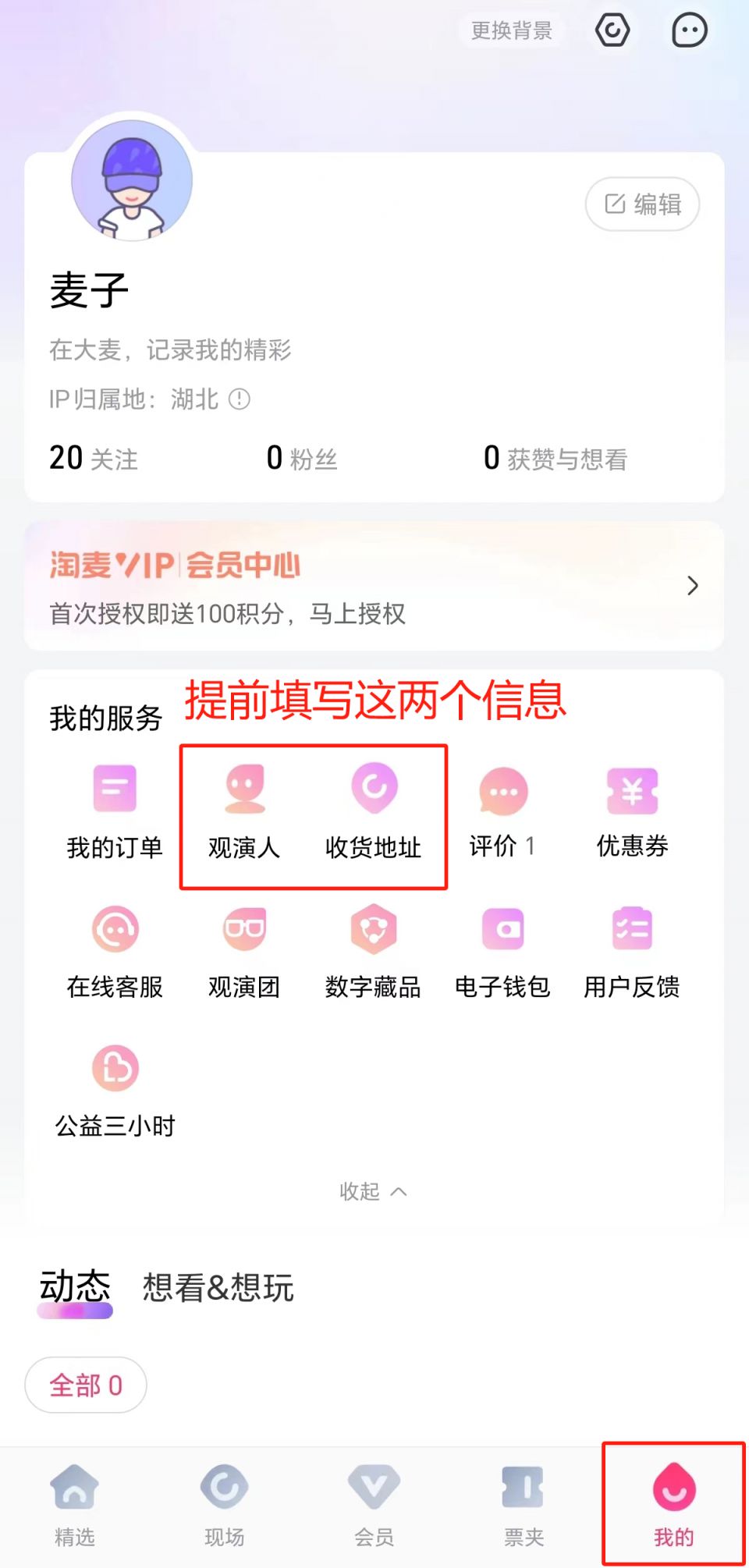Open 收货地址 shipping addresses
This screenshot has width=749, height=1568.
click(374, 811)
